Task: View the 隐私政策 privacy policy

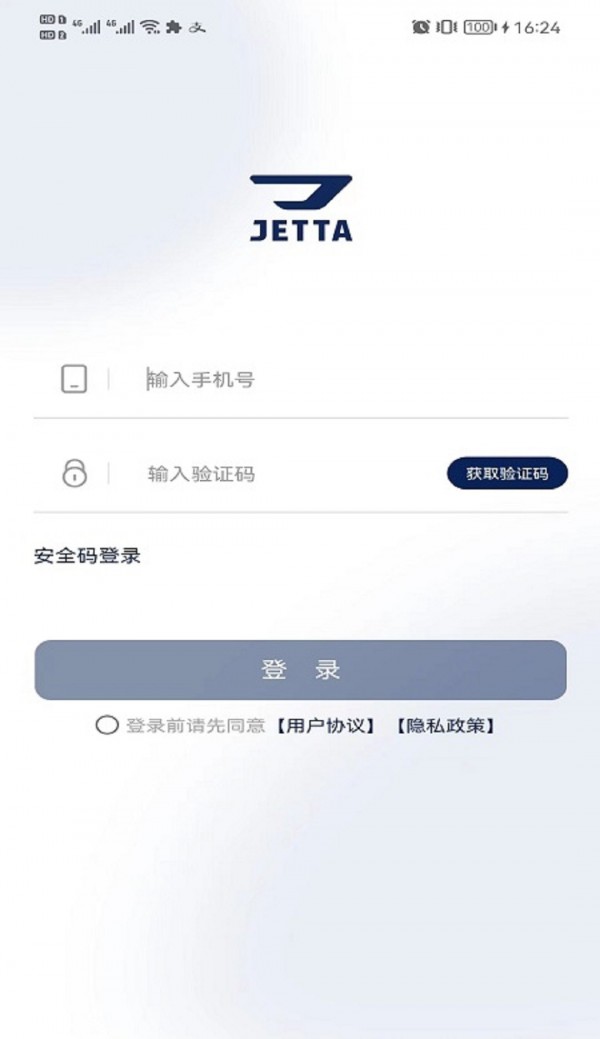Action: click(445, 726)
